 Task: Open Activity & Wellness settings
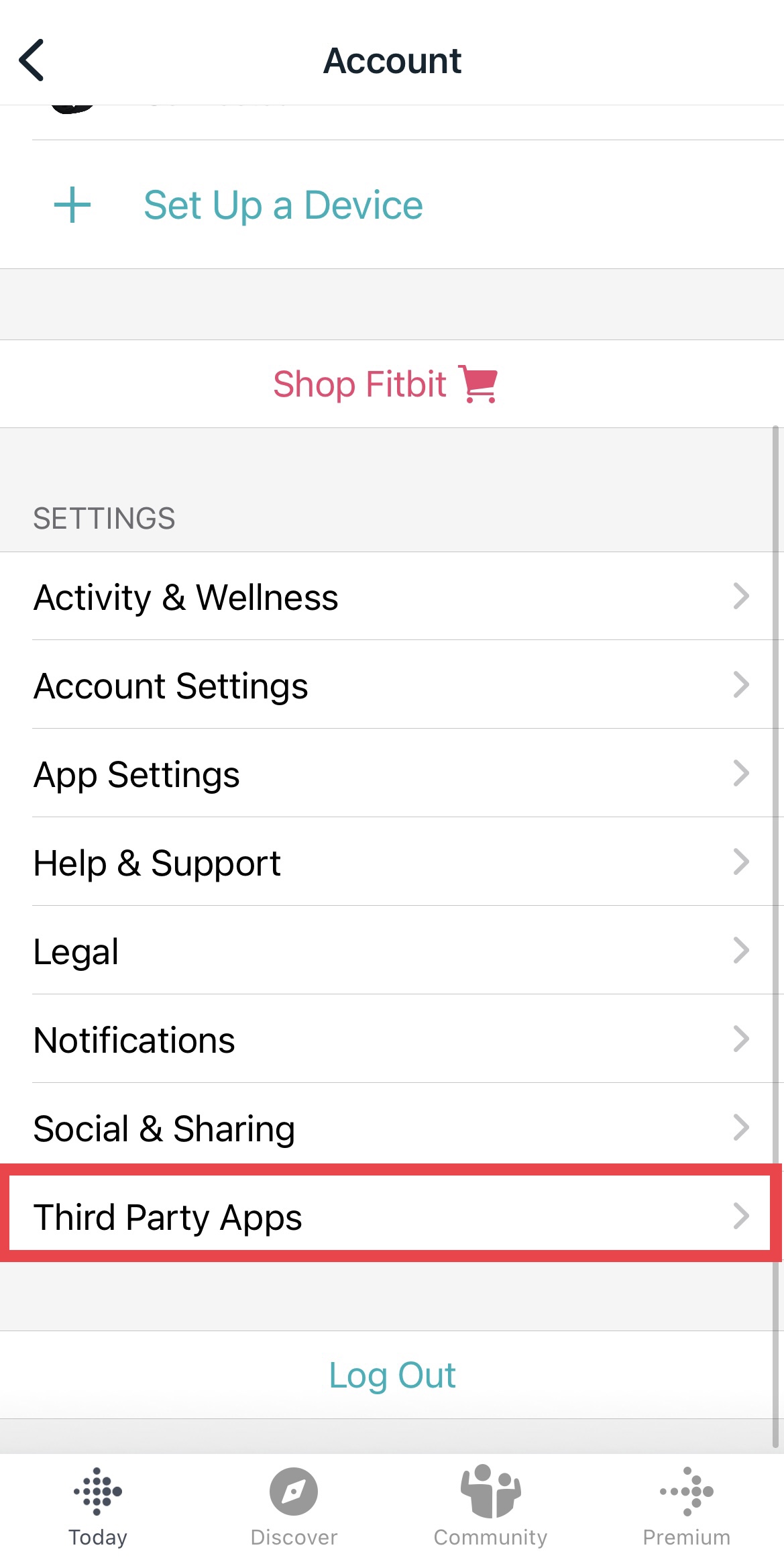[x=392, y=596]
